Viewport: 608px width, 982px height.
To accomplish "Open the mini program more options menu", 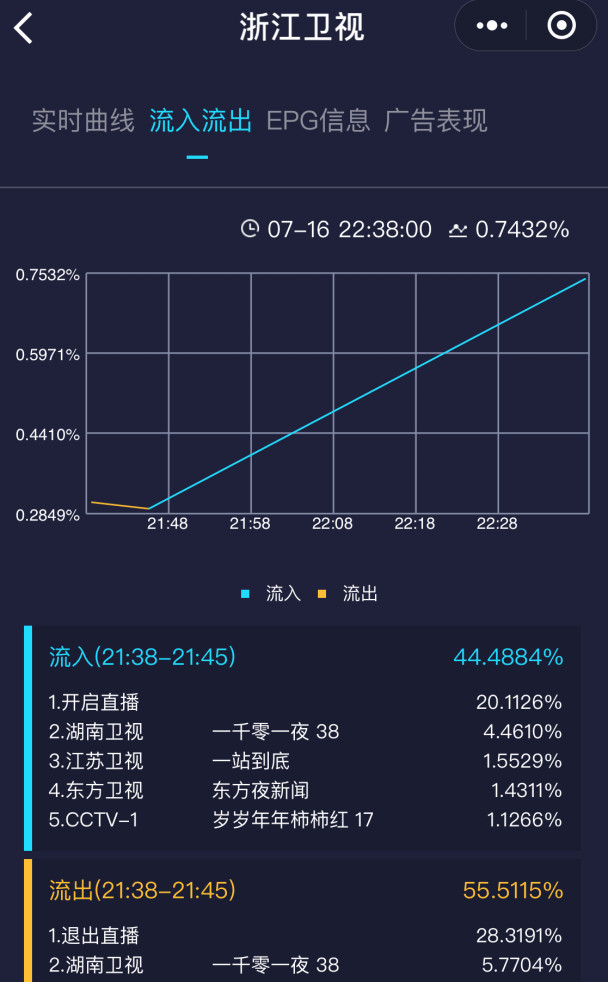I will pos(492,26).
